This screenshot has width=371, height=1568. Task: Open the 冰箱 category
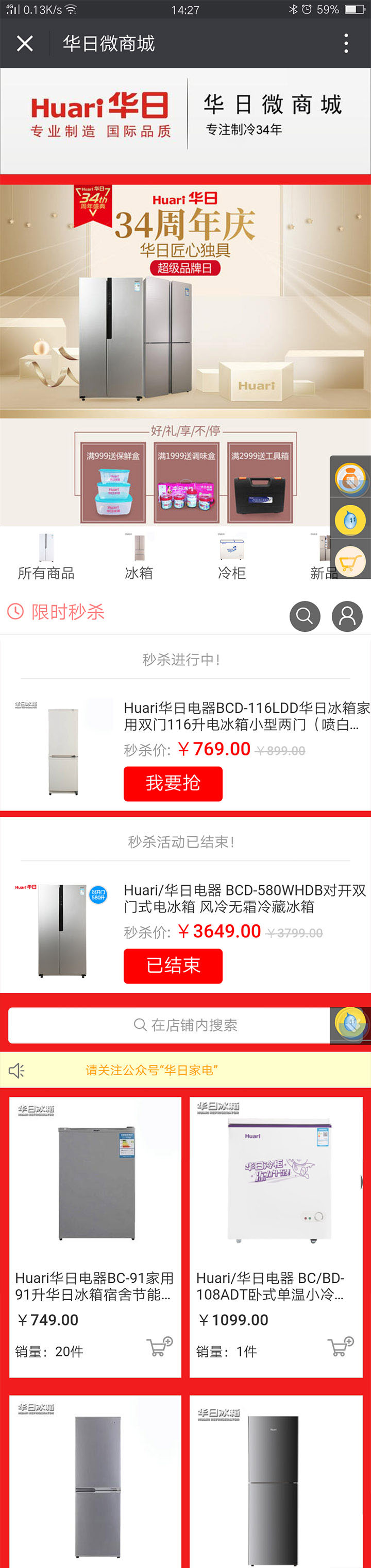(139, 556)
